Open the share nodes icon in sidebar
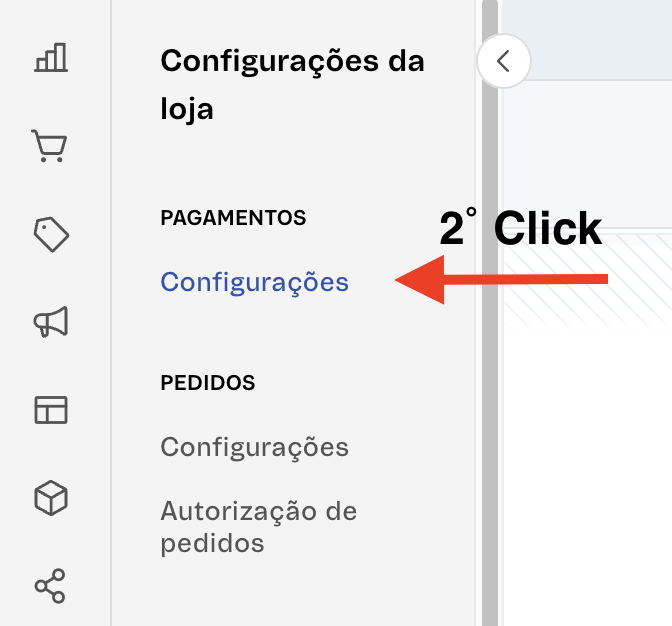Screen dimensions: 672x626 pyautogui.click(x=51, y=585)
